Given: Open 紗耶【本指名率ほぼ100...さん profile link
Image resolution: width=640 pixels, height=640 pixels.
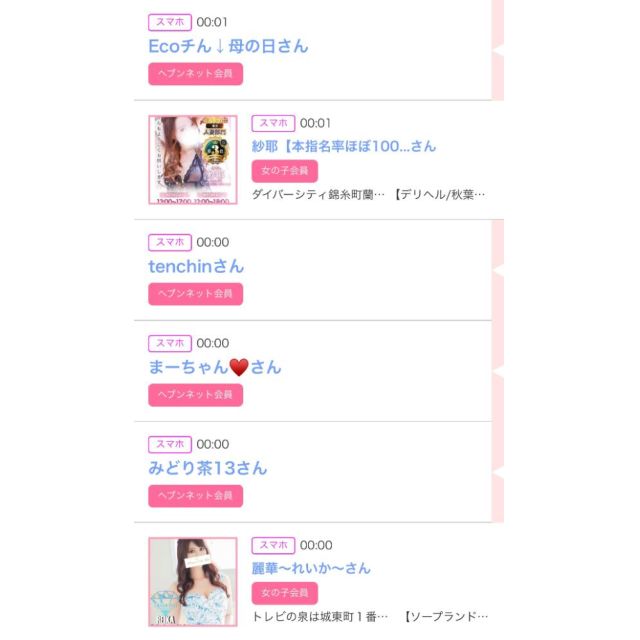Looking at the screenshot, I should point(343,146).
